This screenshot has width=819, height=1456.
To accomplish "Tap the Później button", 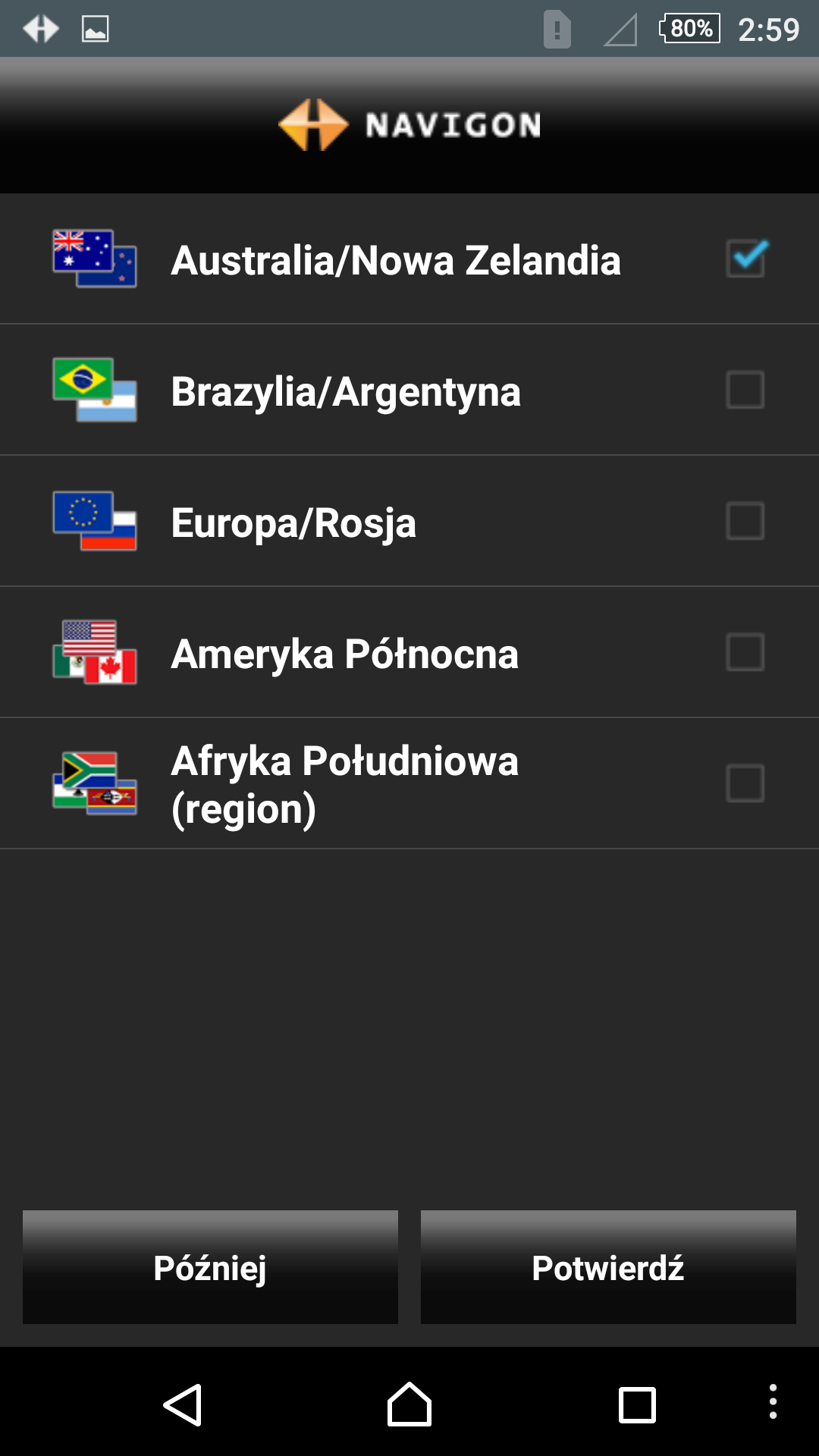I will point(210,1267).
